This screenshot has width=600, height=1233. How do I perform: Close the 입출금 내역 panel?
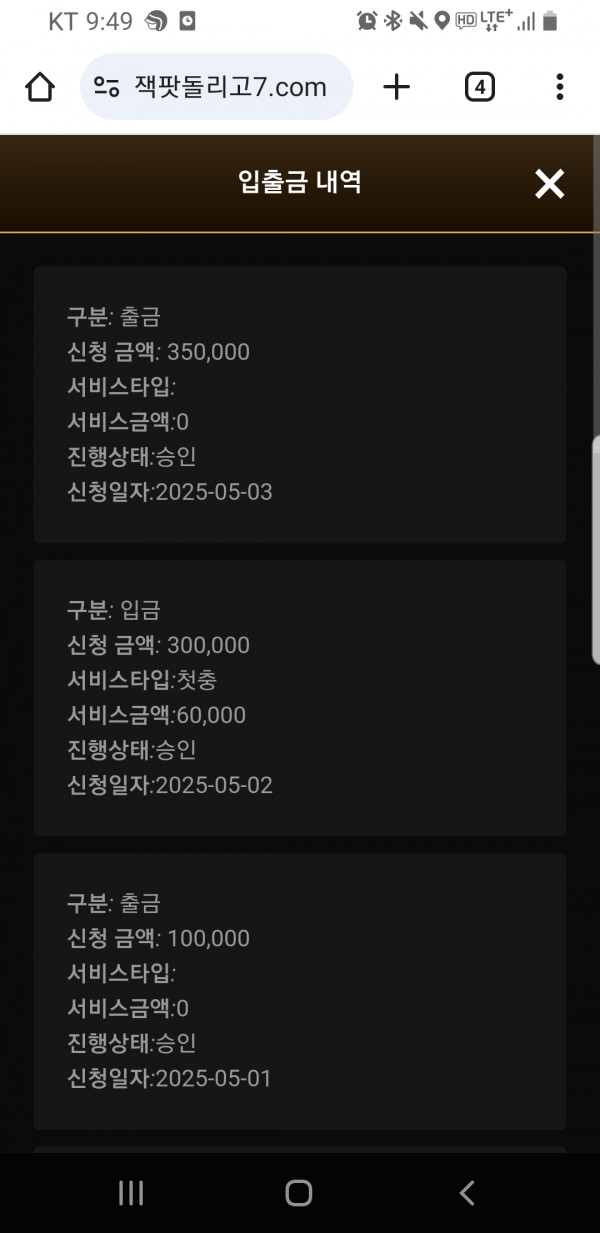tap(549, 183)
